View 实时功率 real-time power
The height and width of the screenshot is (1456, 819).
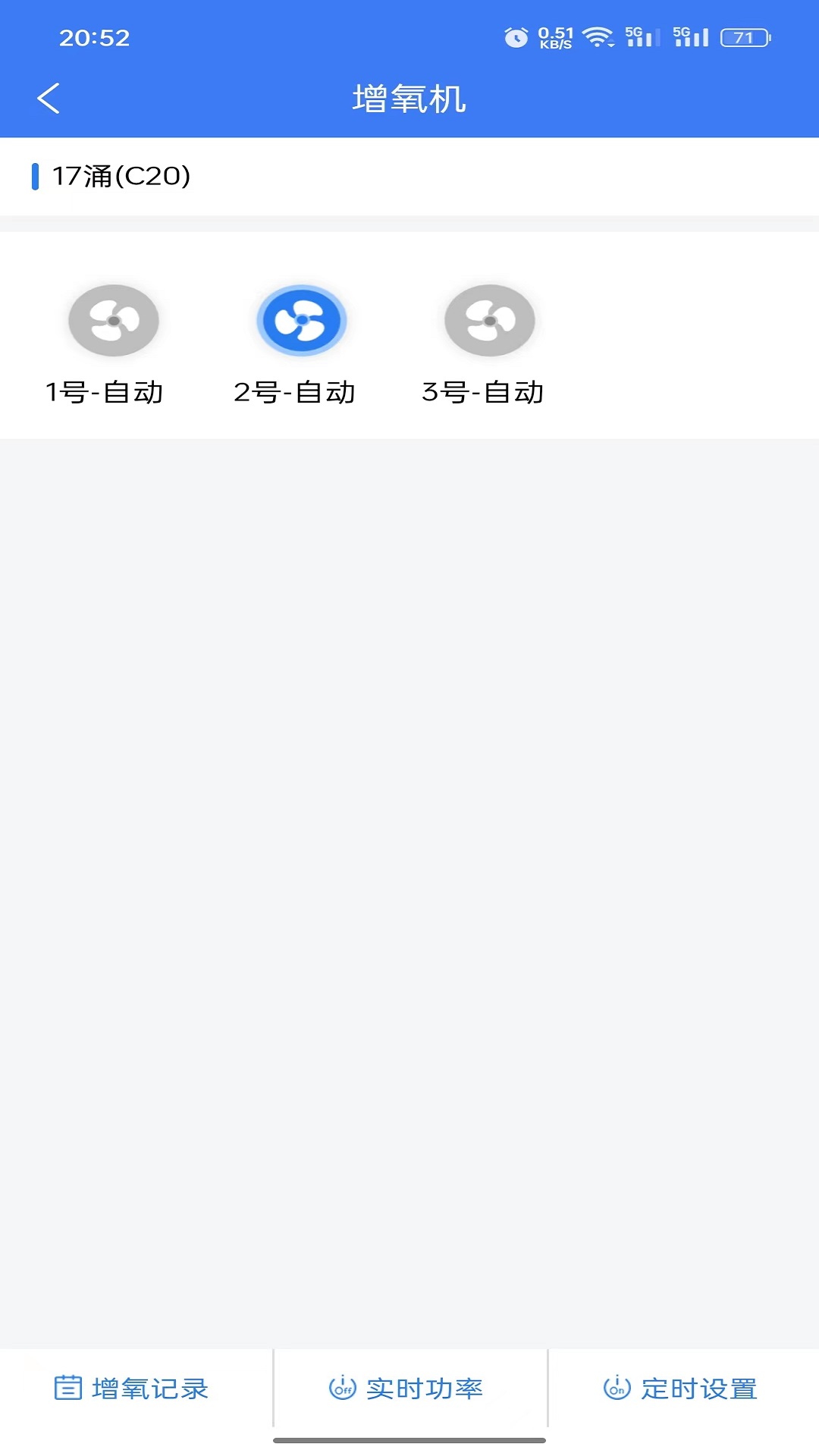coord(406,1389)
